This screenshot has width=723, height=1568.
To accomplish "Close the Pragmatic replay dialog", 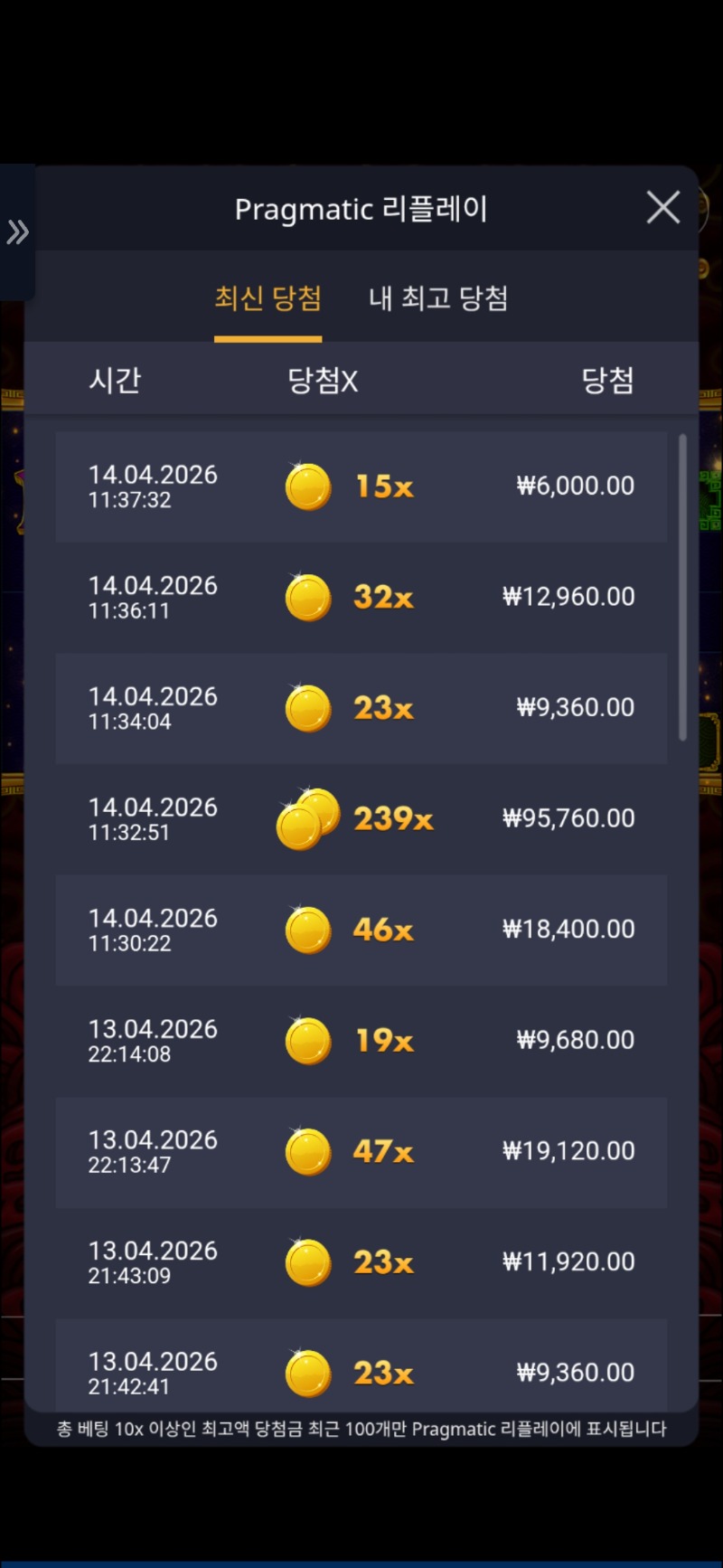I will point(663,208).
